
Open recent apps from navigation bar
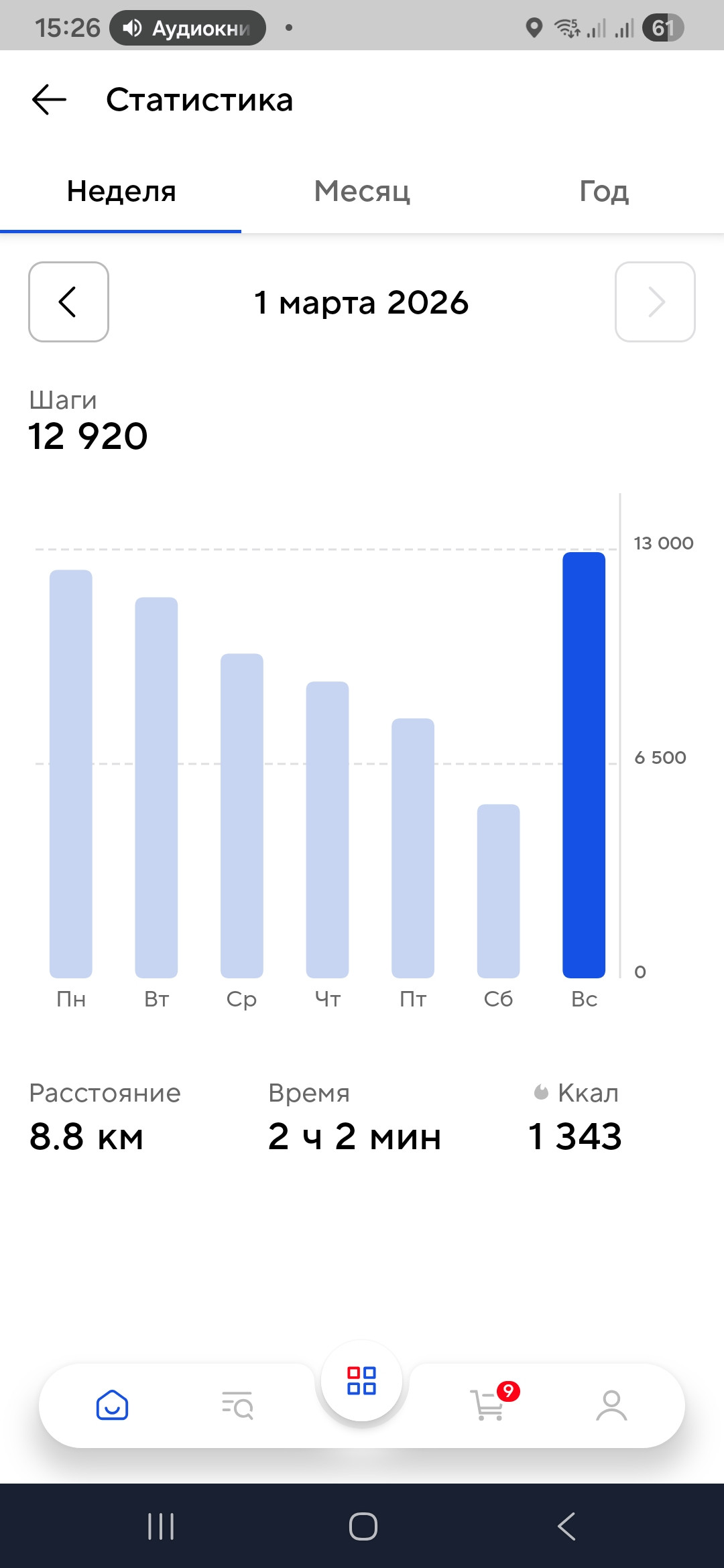161,1526
